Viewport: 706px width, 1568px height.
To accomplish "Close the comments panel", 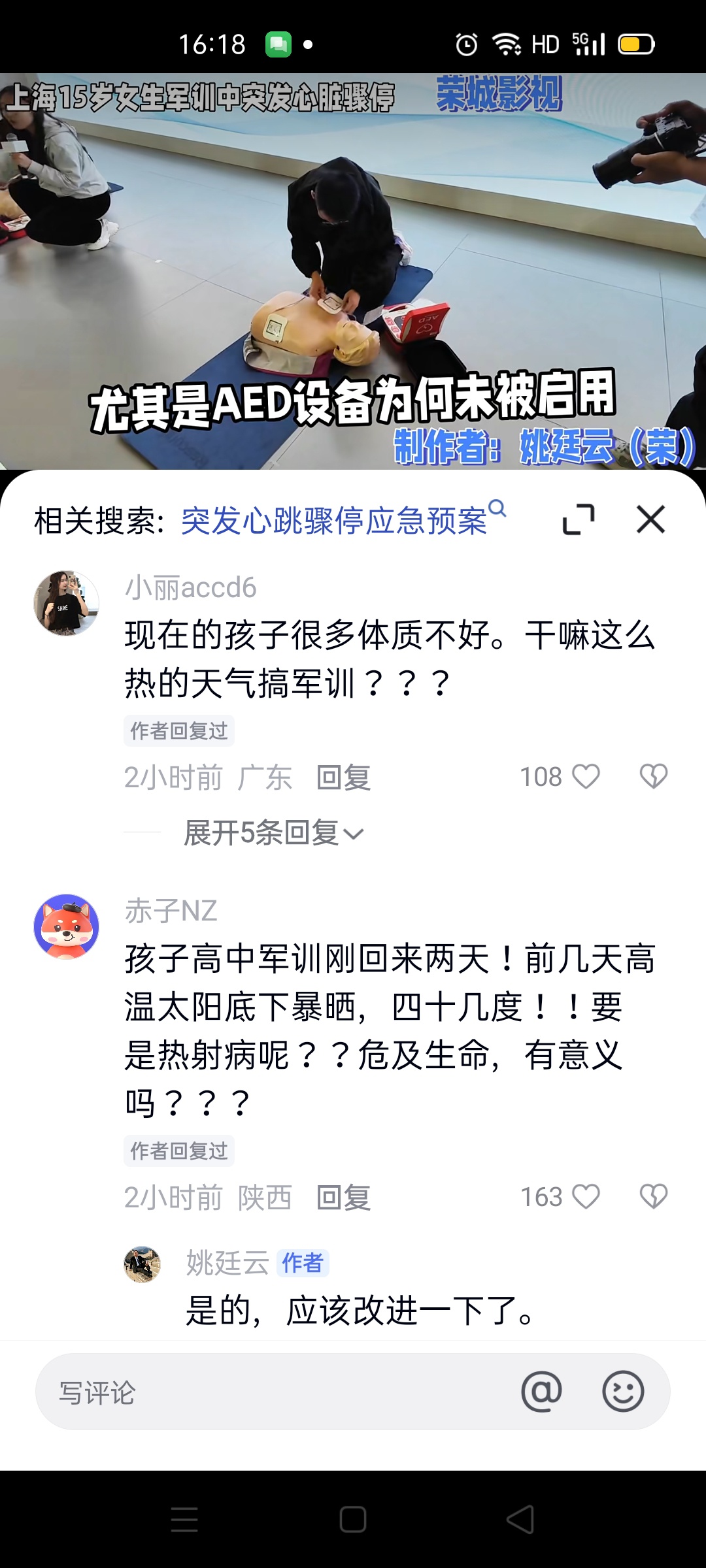I will (650, 520).
